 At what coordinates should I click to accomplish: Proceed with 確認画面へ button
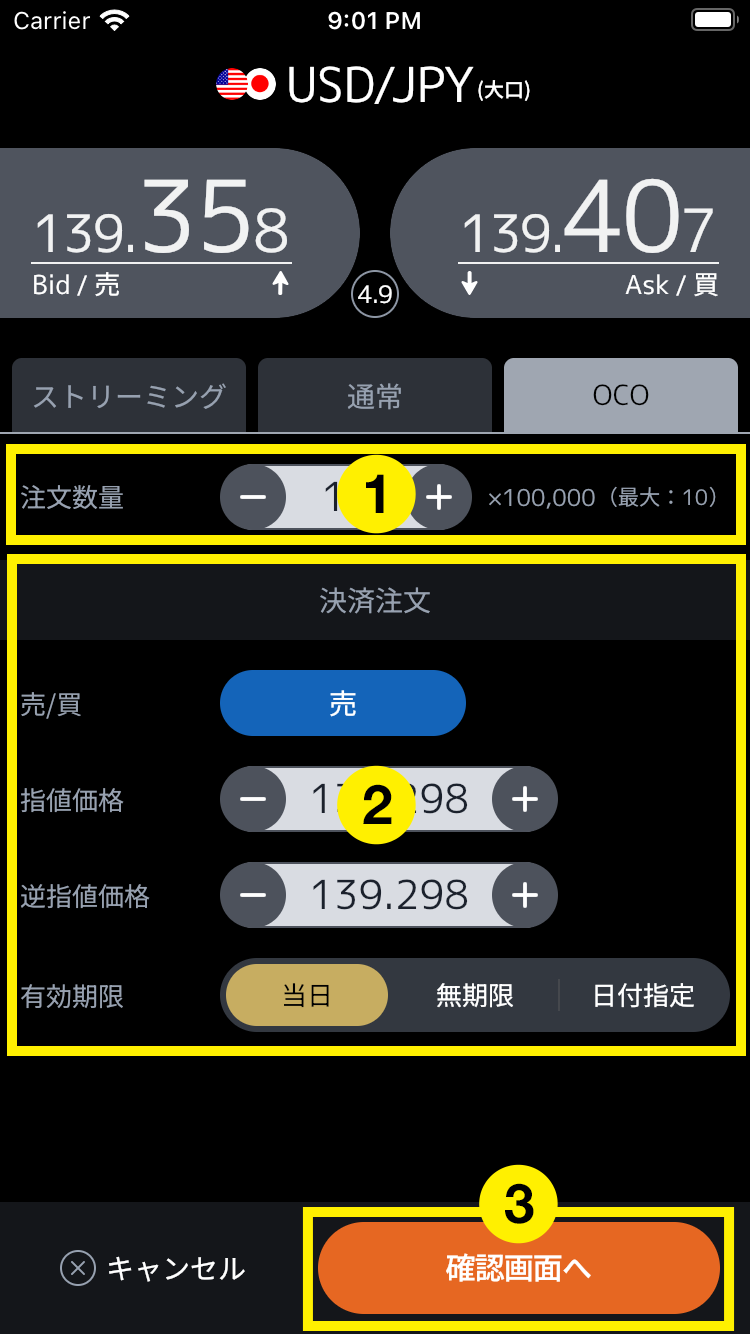point(518,1268)
